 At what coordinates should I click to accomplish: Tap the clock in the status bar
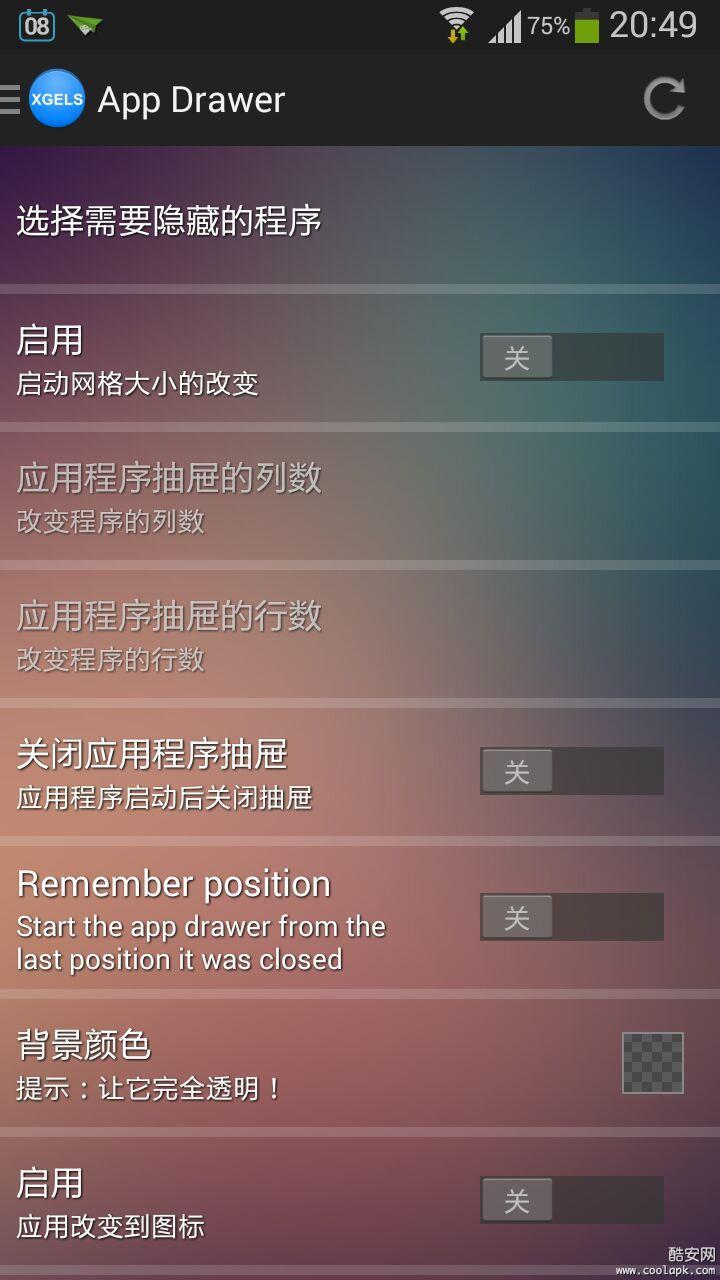tap(655, 26)
